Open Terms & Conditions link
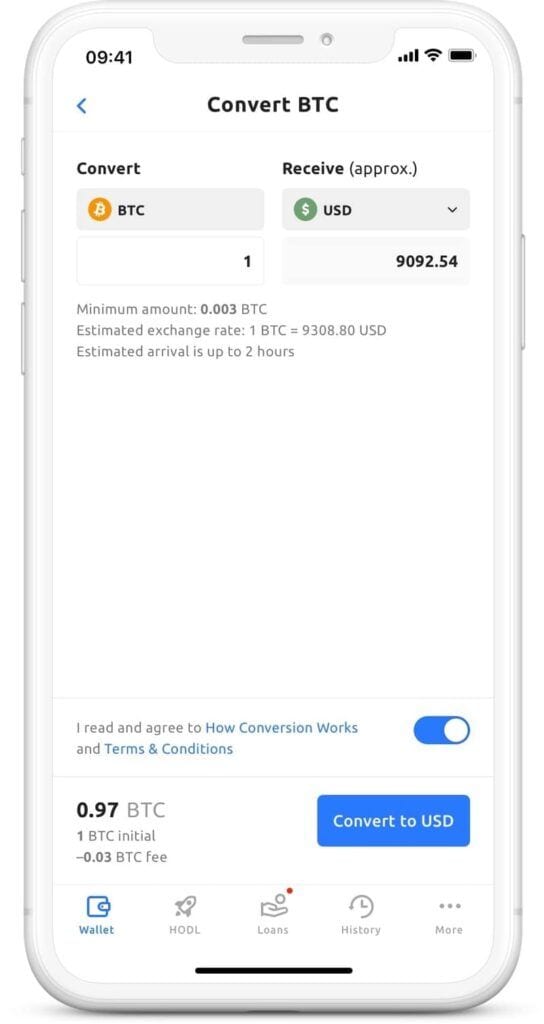544x1024 pixels. coord(168,748)
